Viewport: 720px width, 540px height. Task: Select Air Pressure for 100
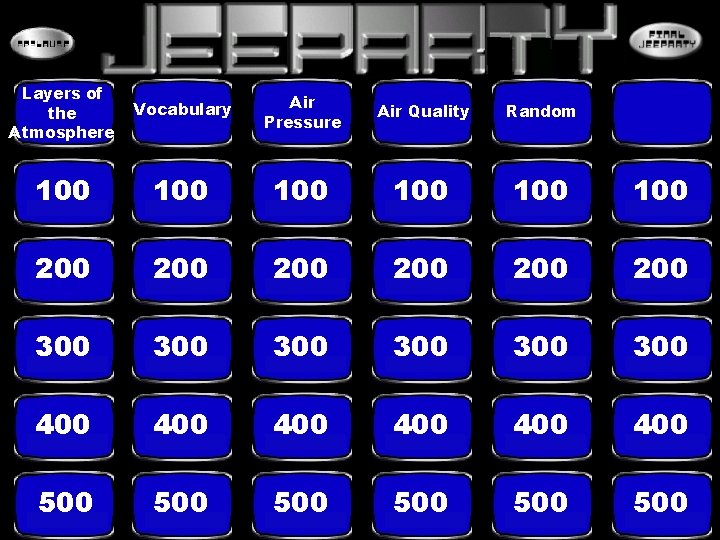pos(302,193)
